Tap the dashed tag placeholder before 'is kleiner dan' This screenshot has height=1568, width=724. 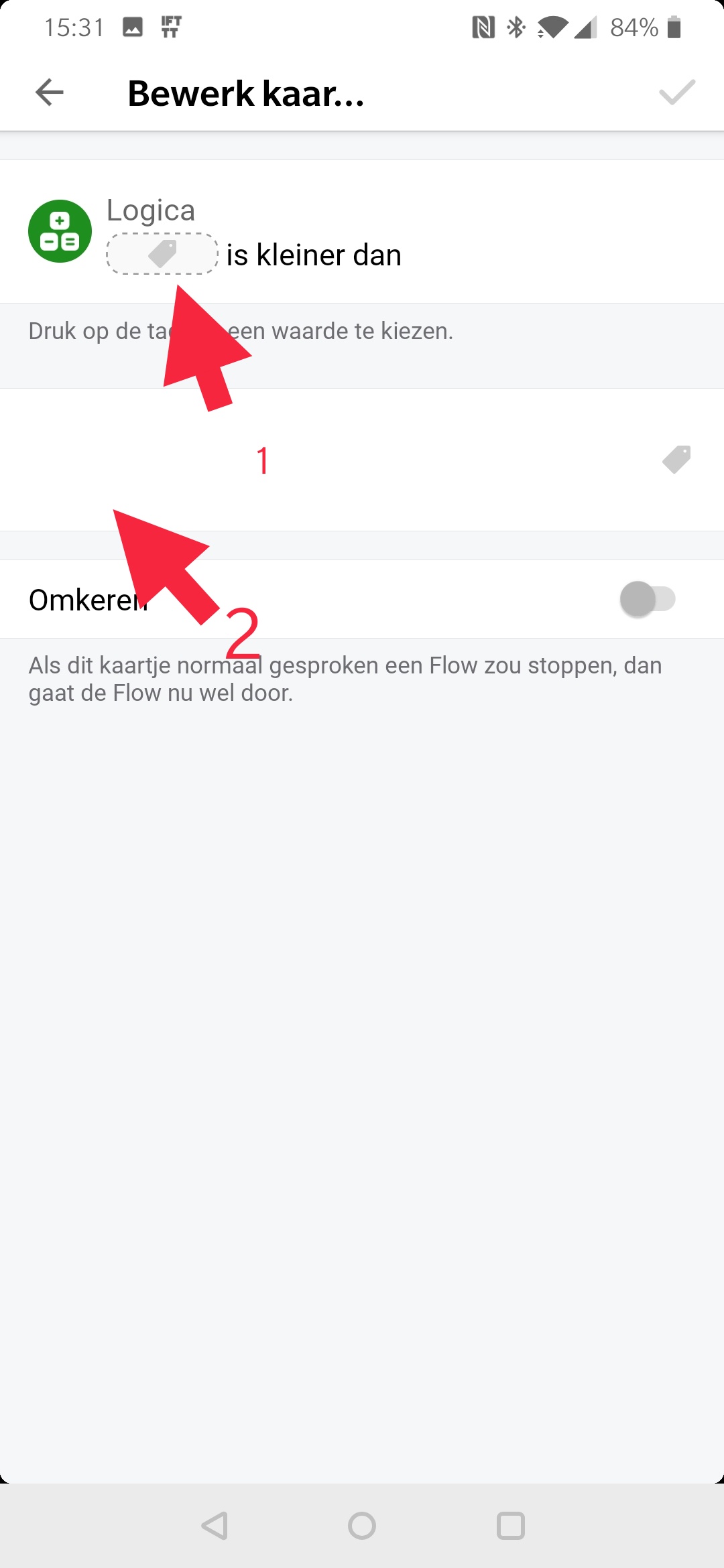[x=162, y=254]
